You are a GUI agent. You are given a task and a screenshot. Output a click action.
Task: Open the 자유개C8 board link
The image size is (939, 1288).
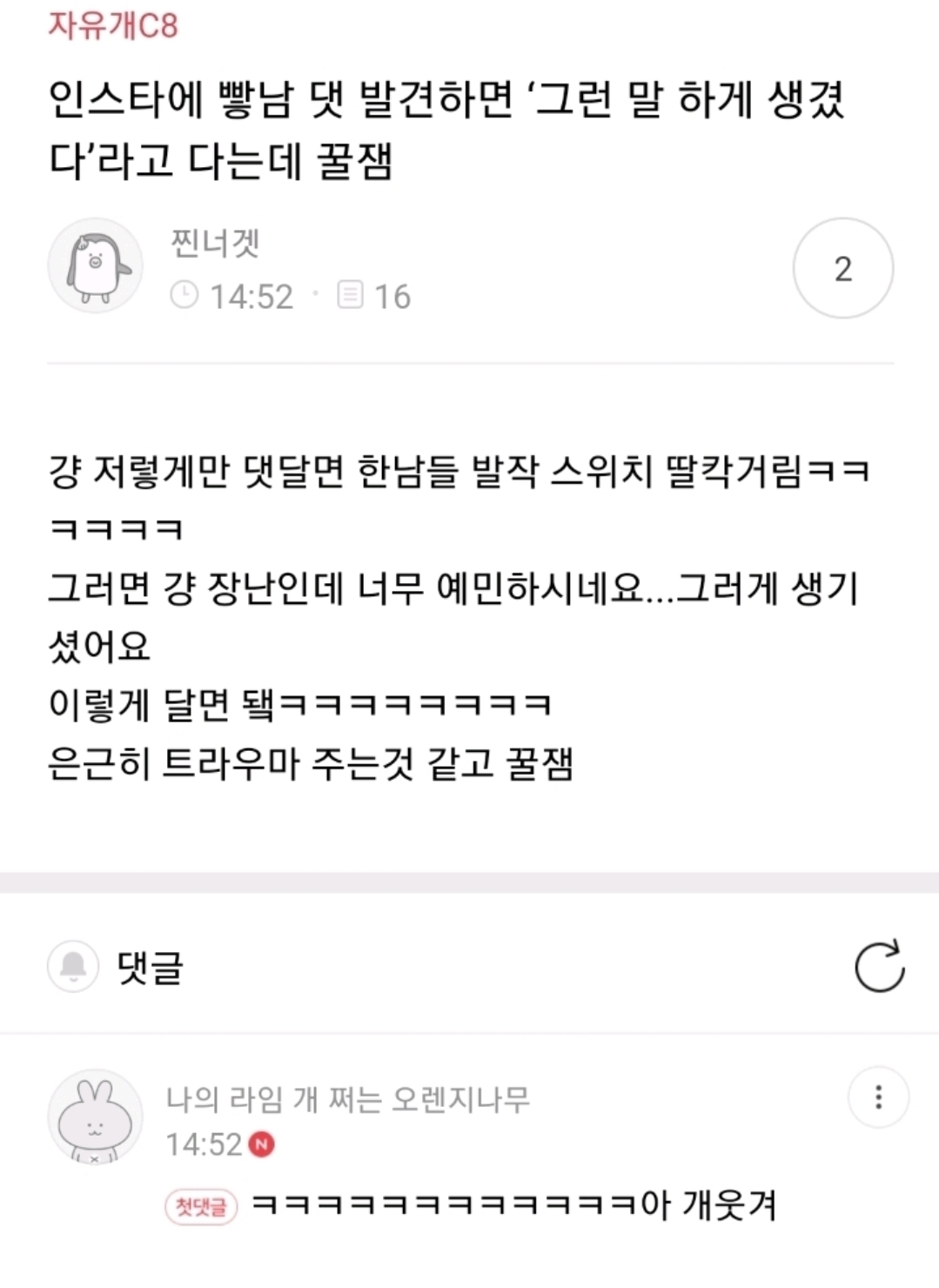point(113,24)
